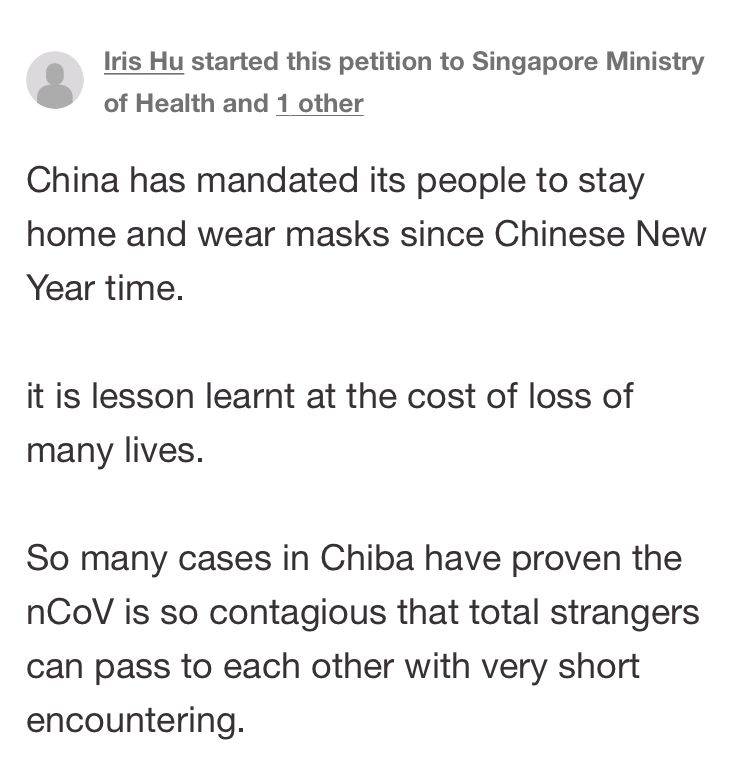Tap the '1 other' recipients link

coord(319,103)
